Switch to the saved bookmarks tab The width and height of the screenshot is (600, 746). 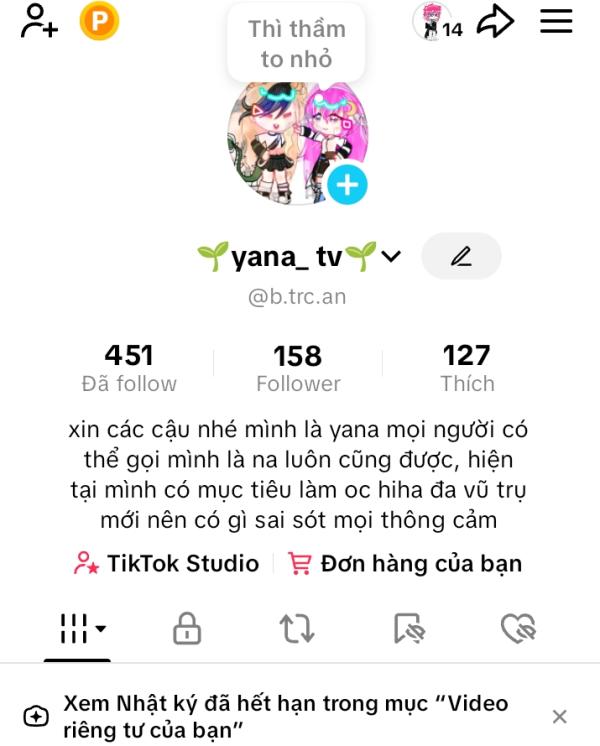(x=409, y=628)
